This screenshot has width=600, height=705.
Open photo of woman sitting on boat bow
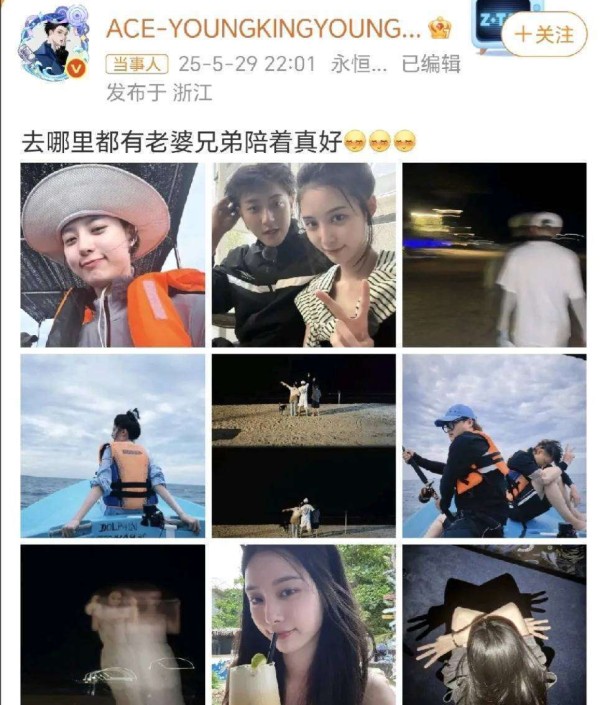pos(112,446)
